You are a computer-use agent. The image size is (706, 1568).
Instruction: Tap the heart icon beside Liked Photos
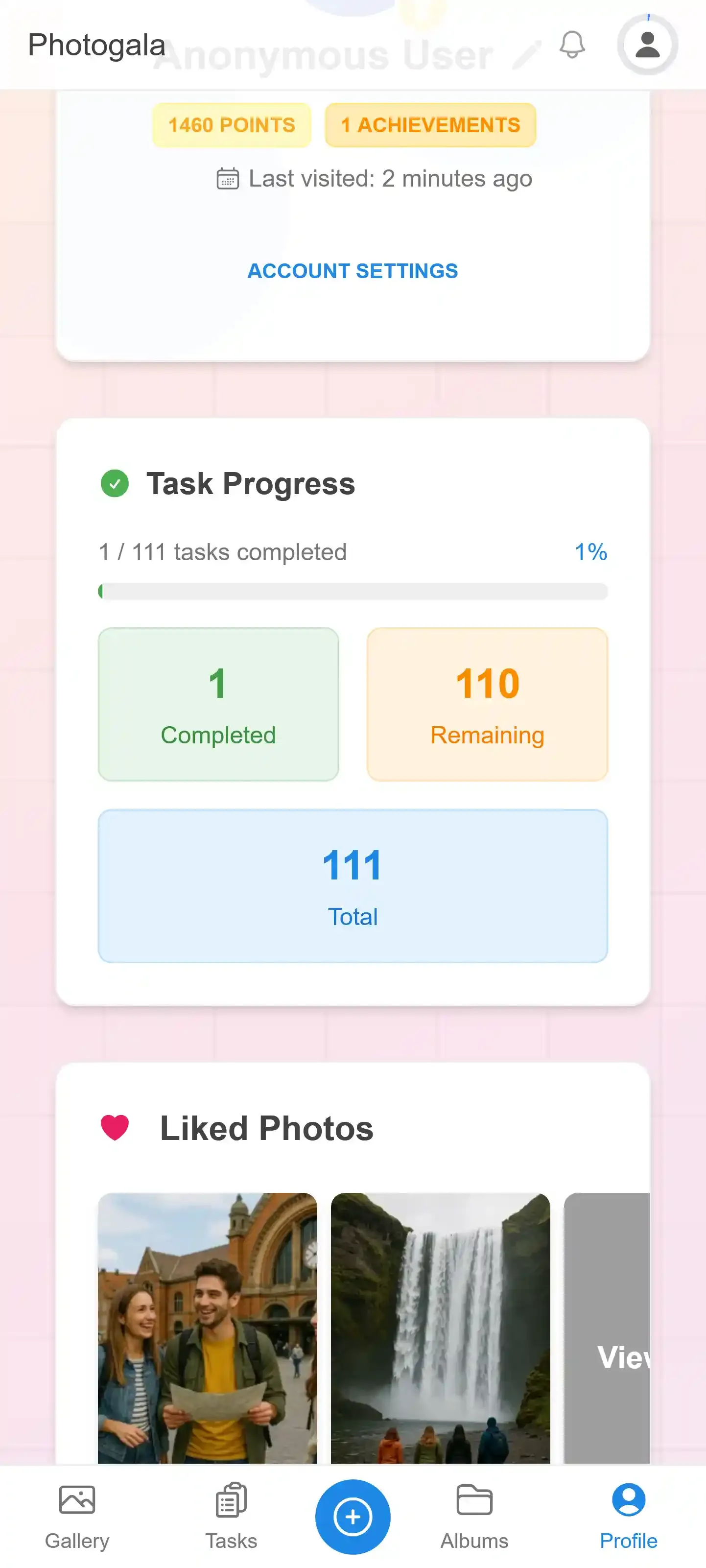[115, 1127]
